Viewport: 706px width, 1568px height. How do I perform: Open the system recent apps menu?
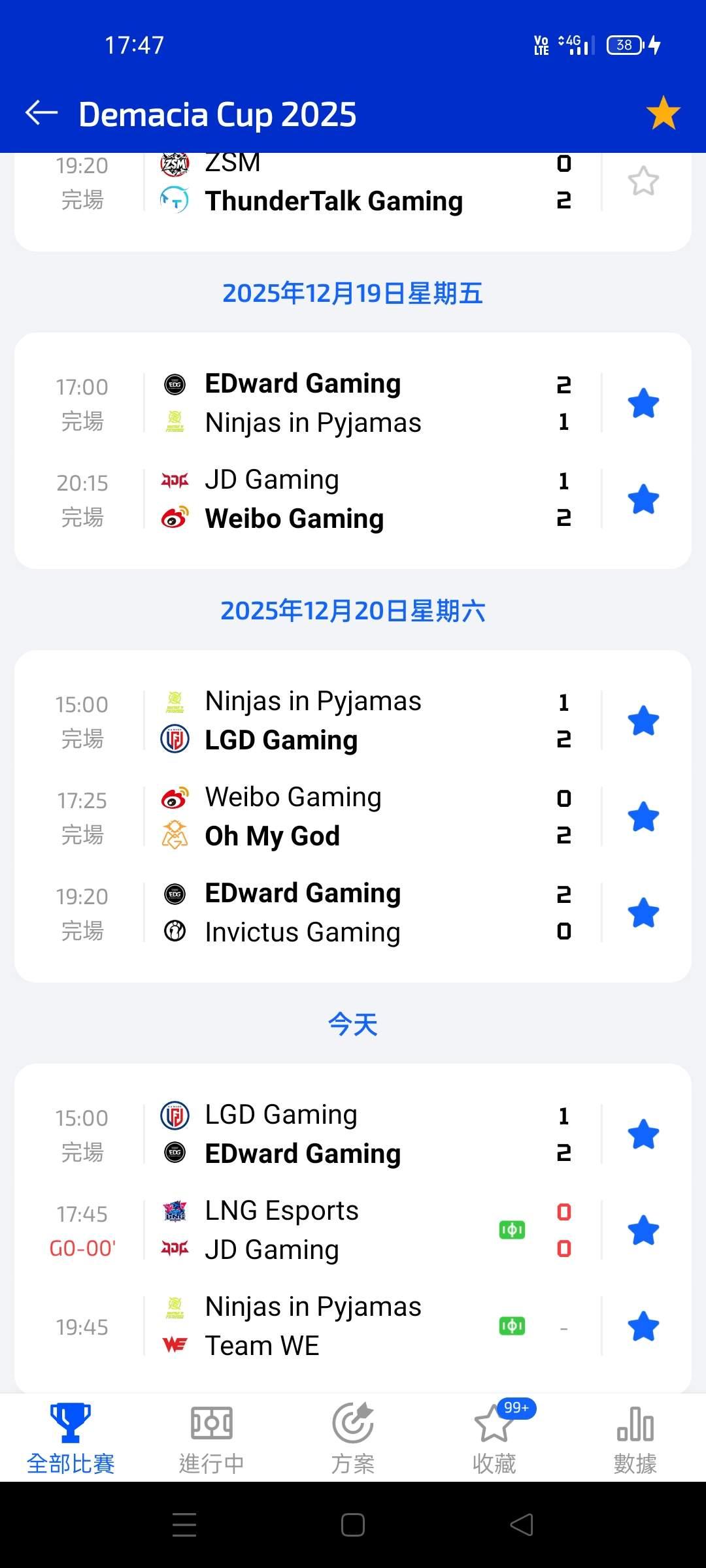pos(184,1525)
